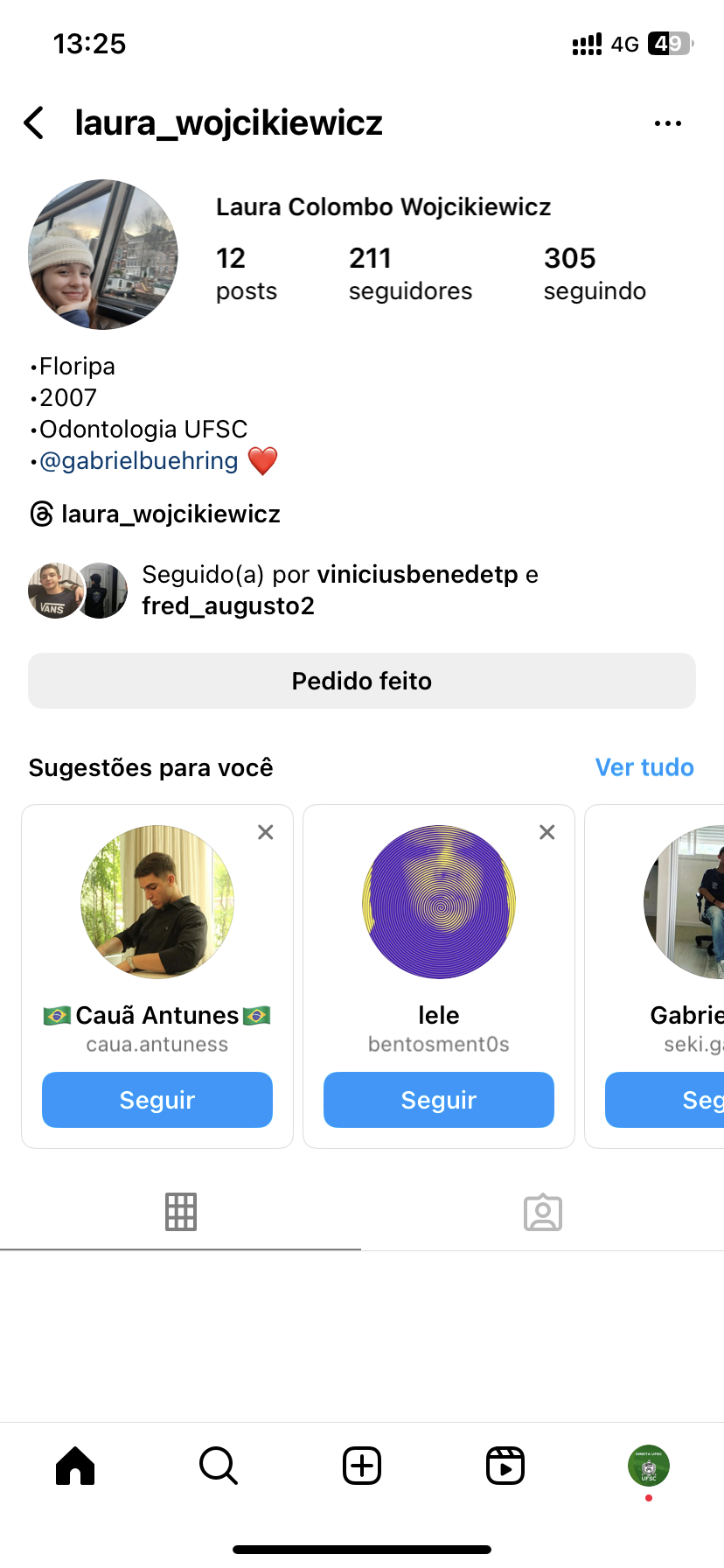Open the @gabrielbuehring profile link

coord(139,461)
